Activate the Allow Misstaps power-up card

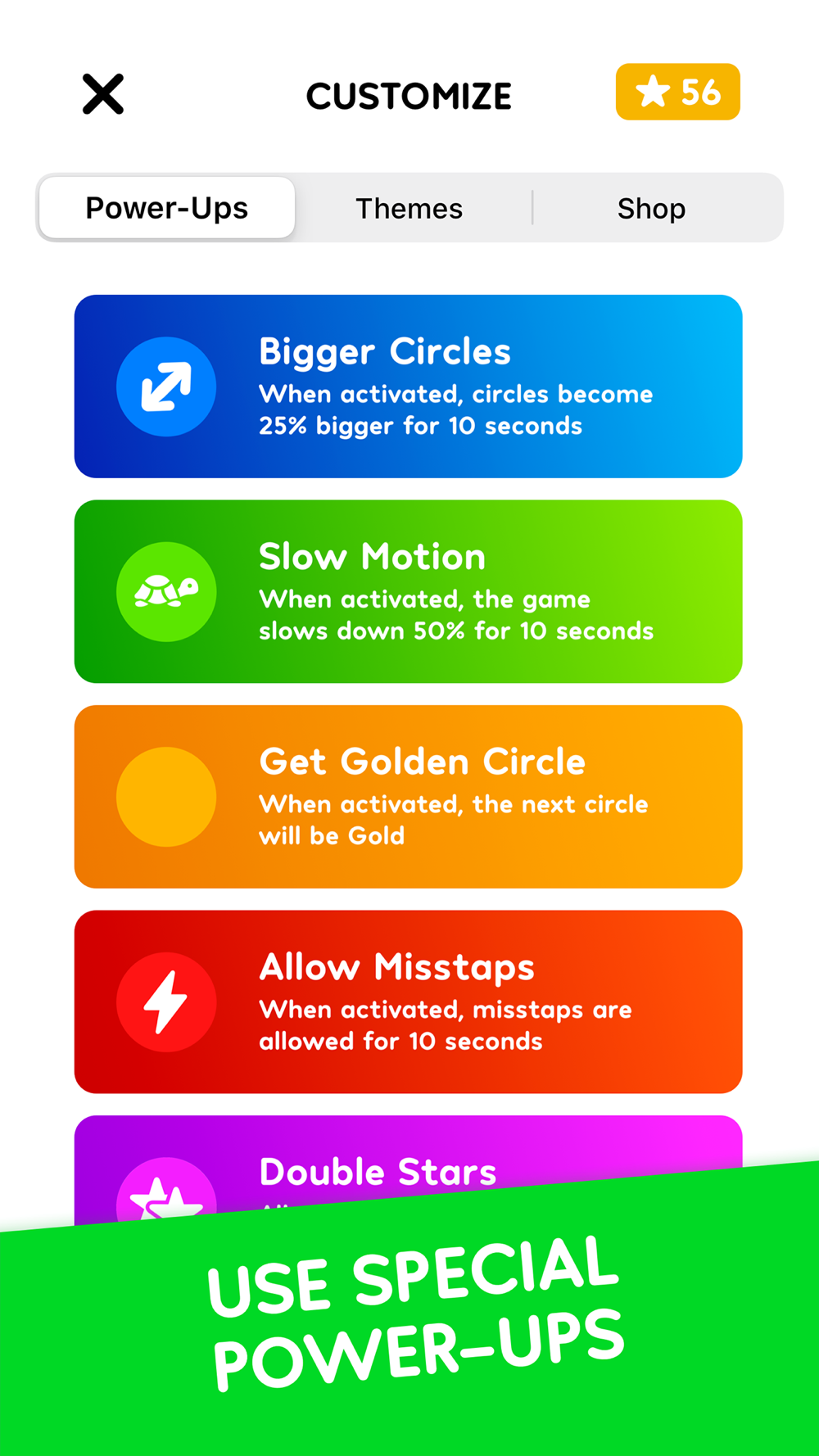coord(408,1002)
